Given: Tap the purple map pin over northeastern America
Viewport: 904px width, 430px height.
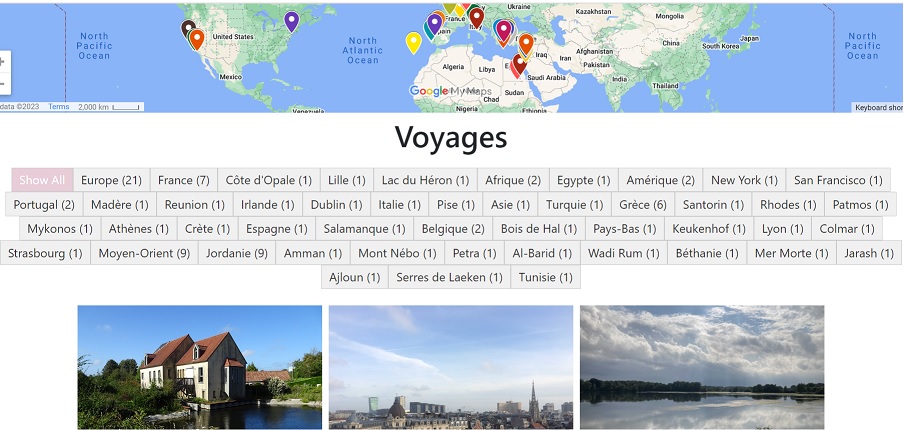Looking at the screenshot, I should (x=291, y=19).
